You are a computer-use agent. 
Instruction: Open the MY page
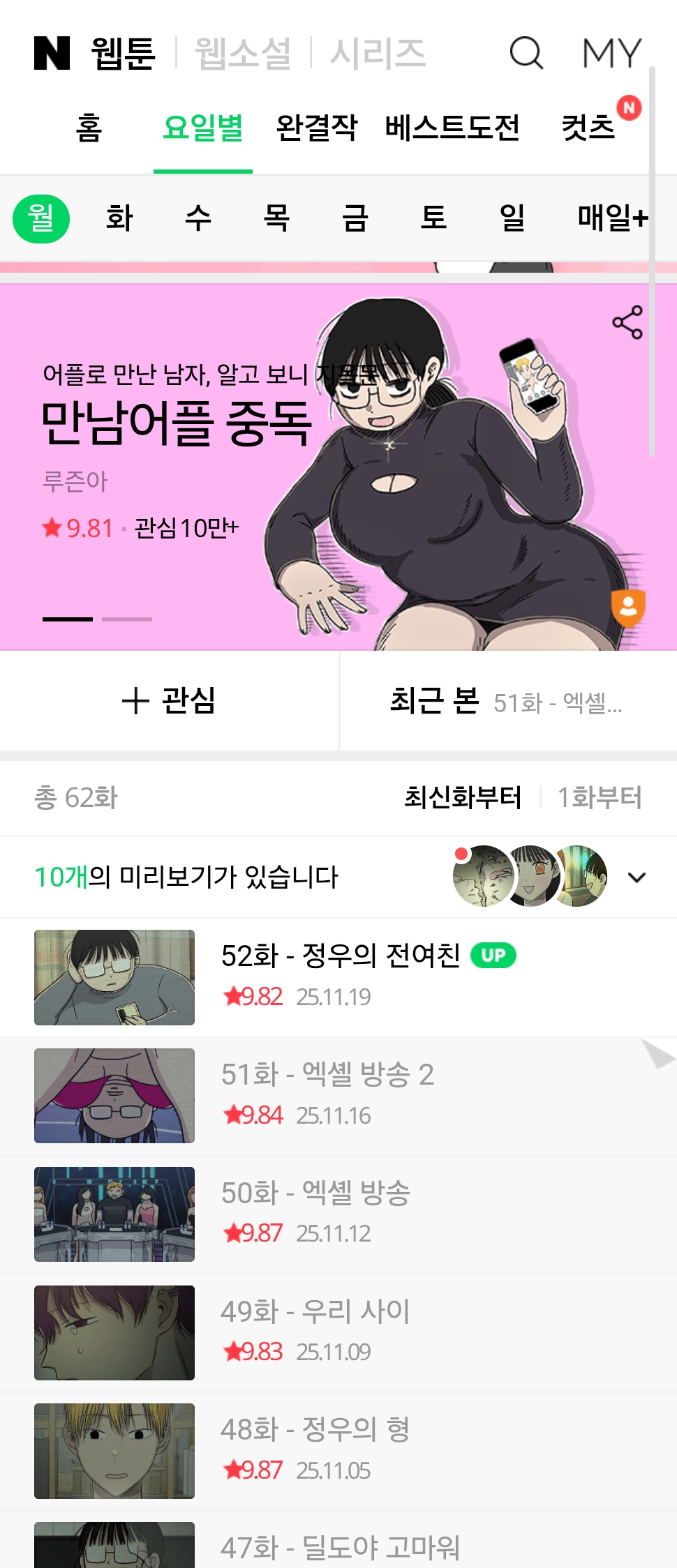click(x=612, y=53)
